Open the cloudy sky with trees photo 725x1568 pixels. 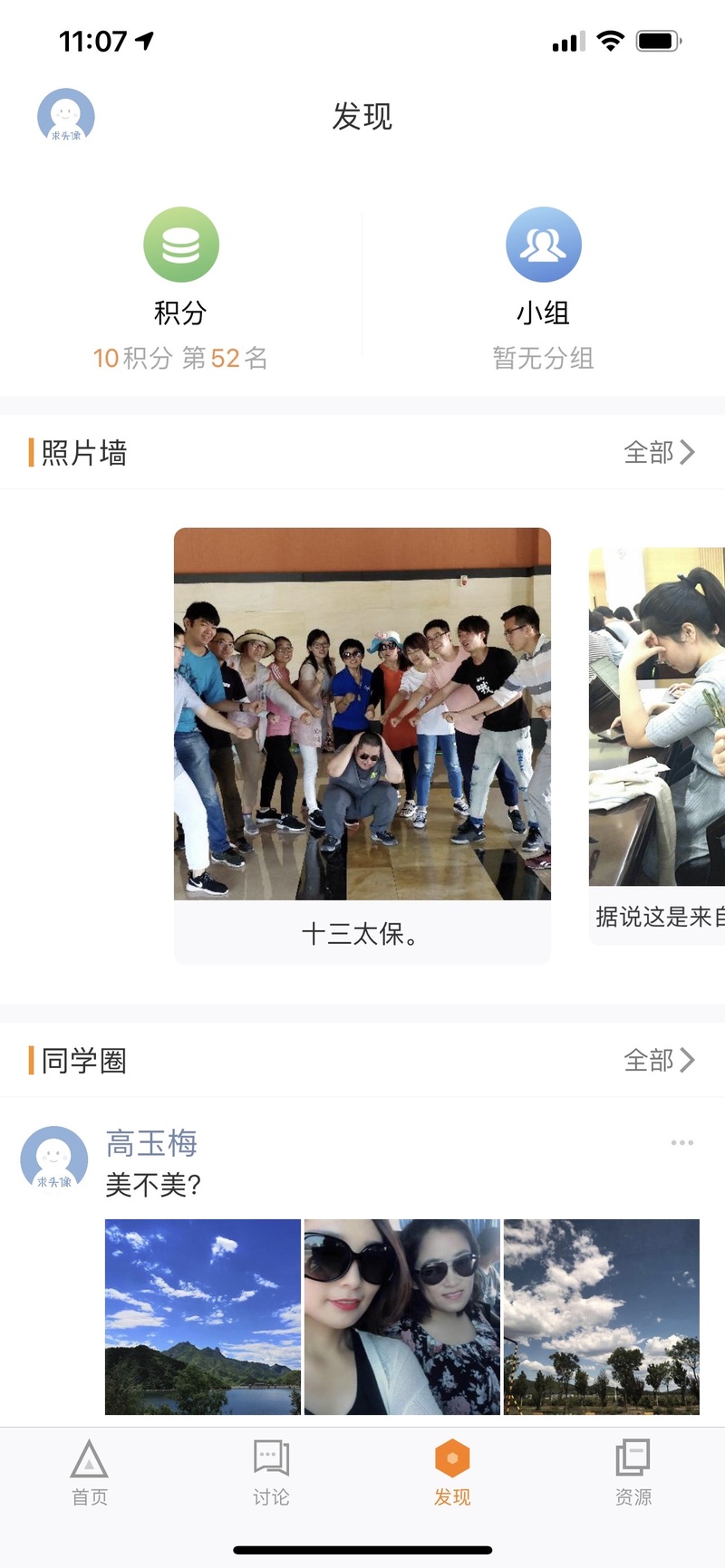click(602, 1316)
